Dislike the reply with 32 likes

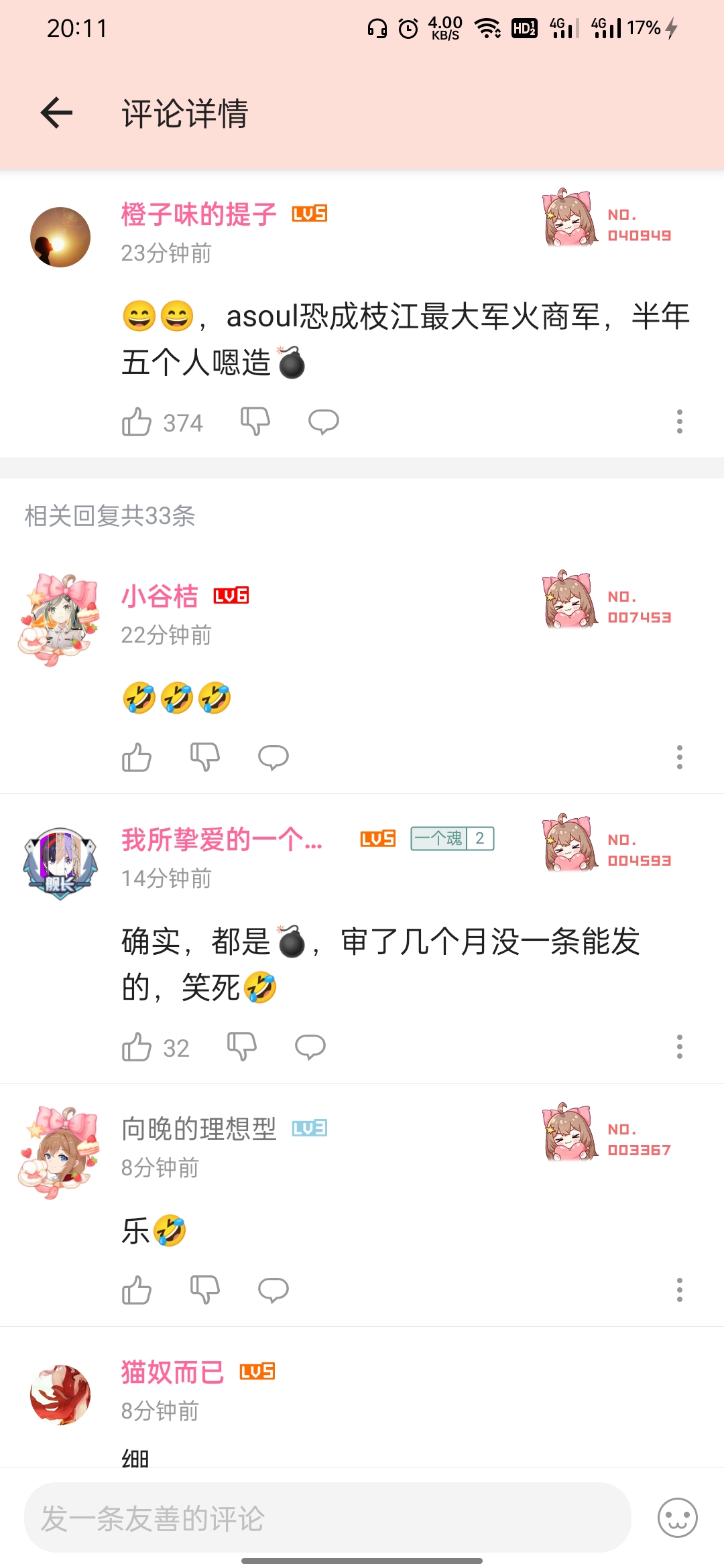(242, 1047)
